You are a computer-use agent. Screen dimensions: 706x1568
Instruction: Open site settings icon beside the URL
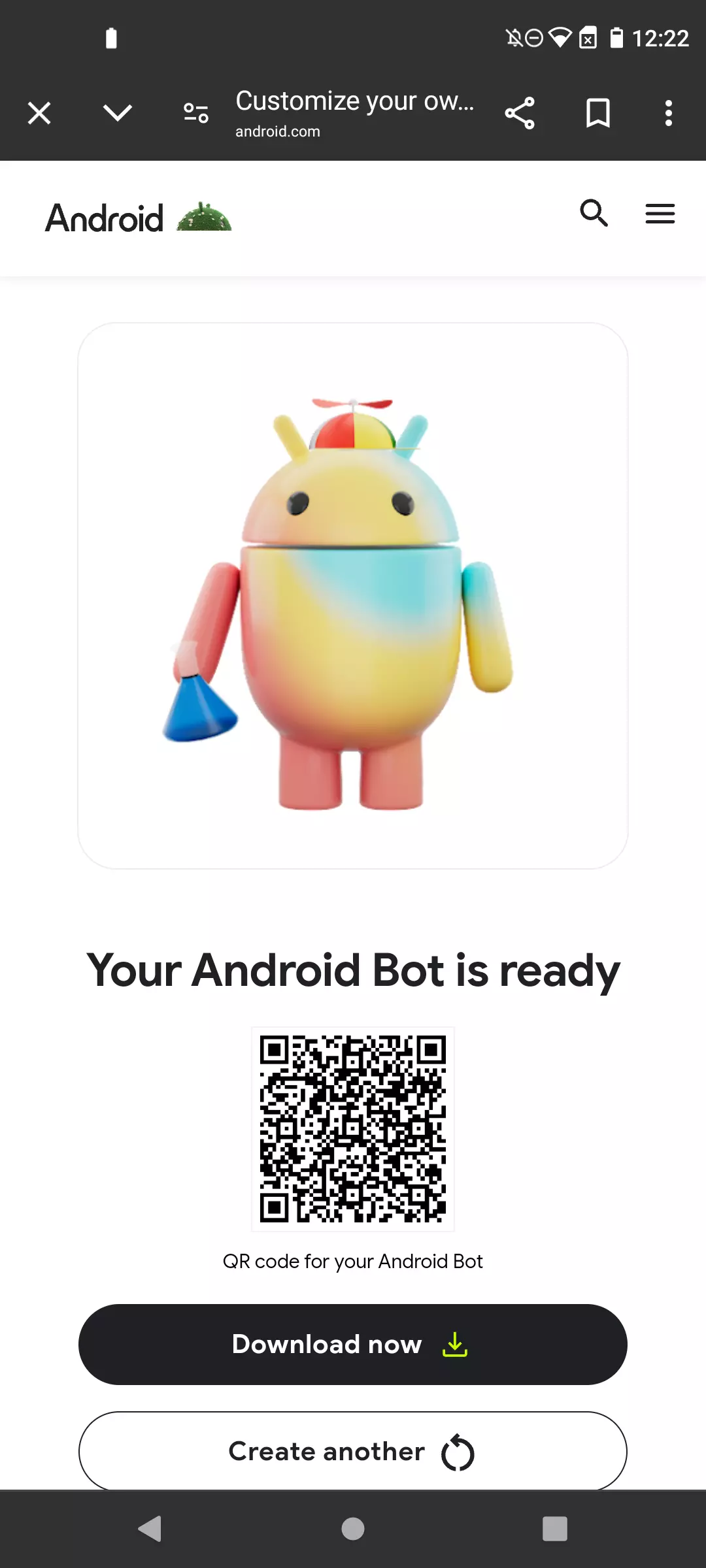coord(195,113)
